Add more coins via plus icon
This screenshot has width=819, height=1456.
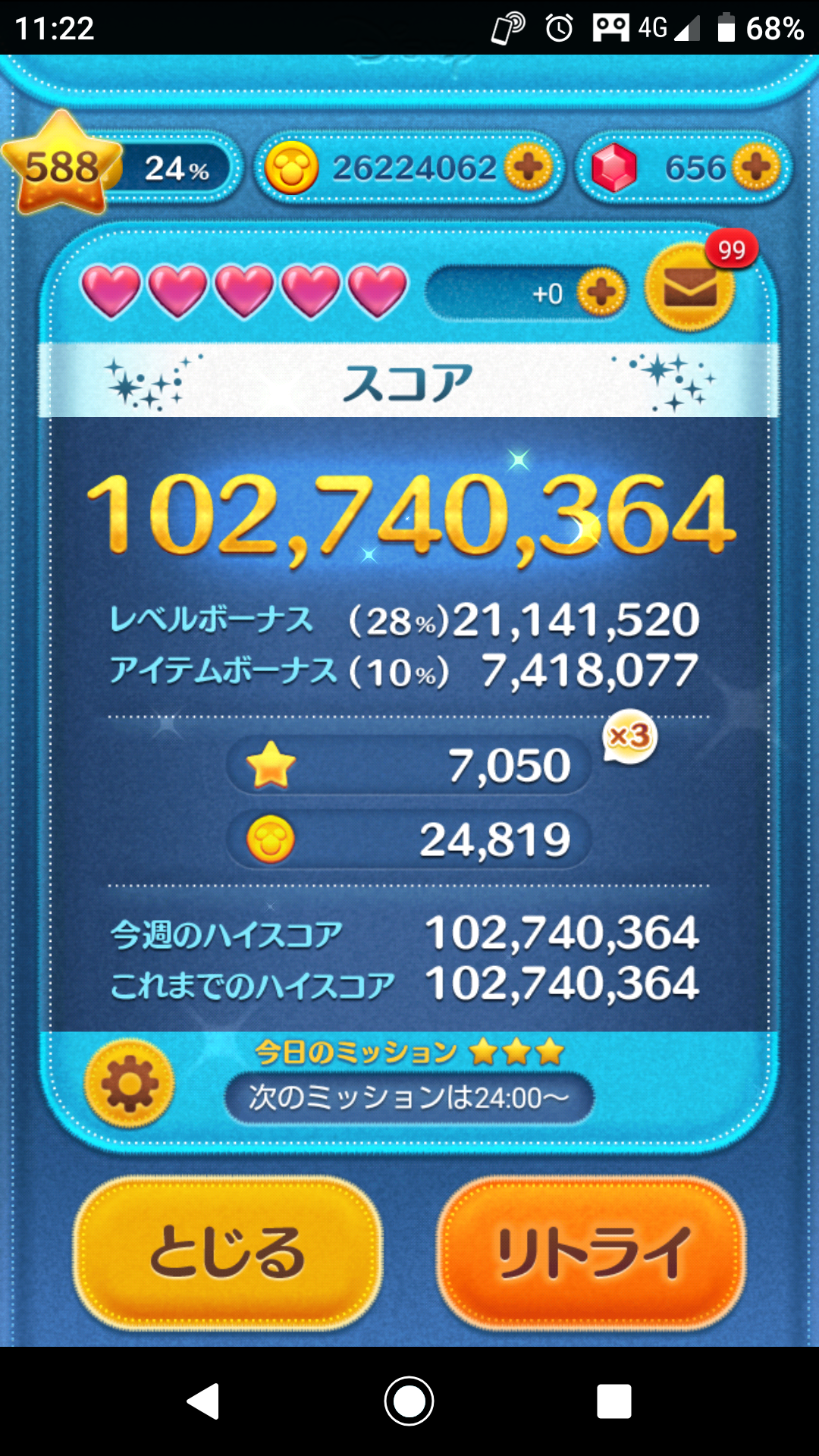coord(529,167)
